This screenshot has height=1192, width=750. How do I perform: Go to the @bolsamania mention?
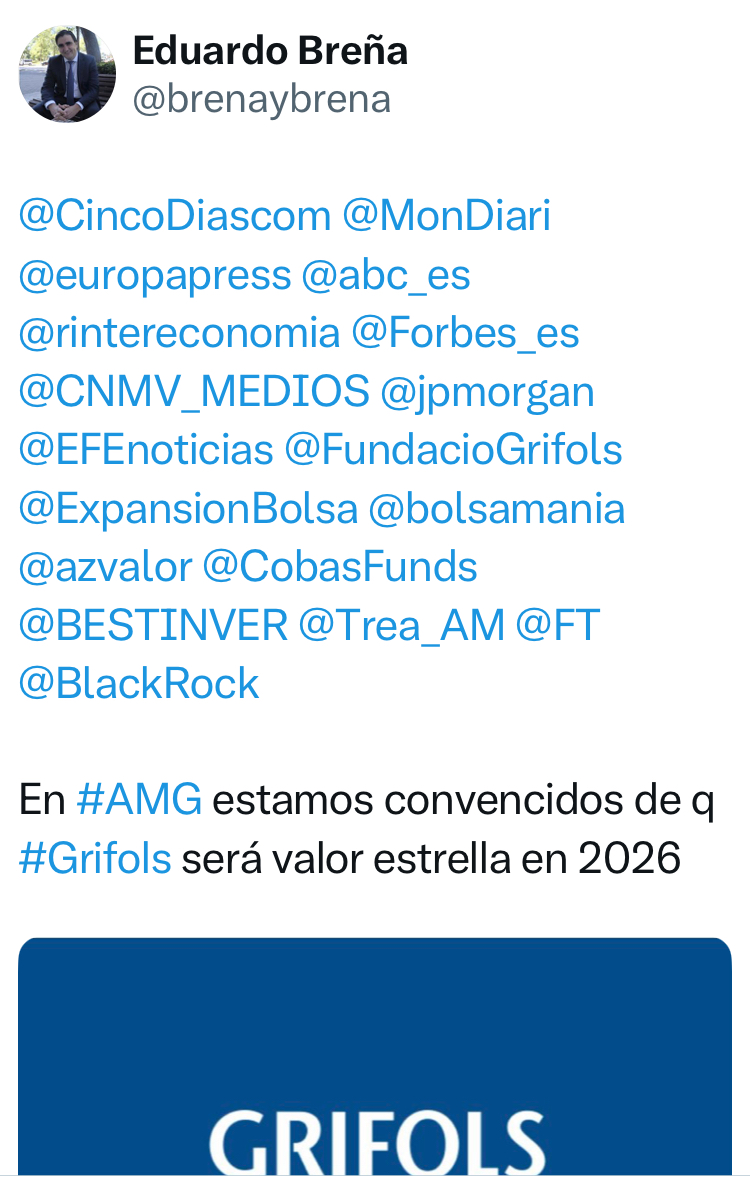click(496, 509)
